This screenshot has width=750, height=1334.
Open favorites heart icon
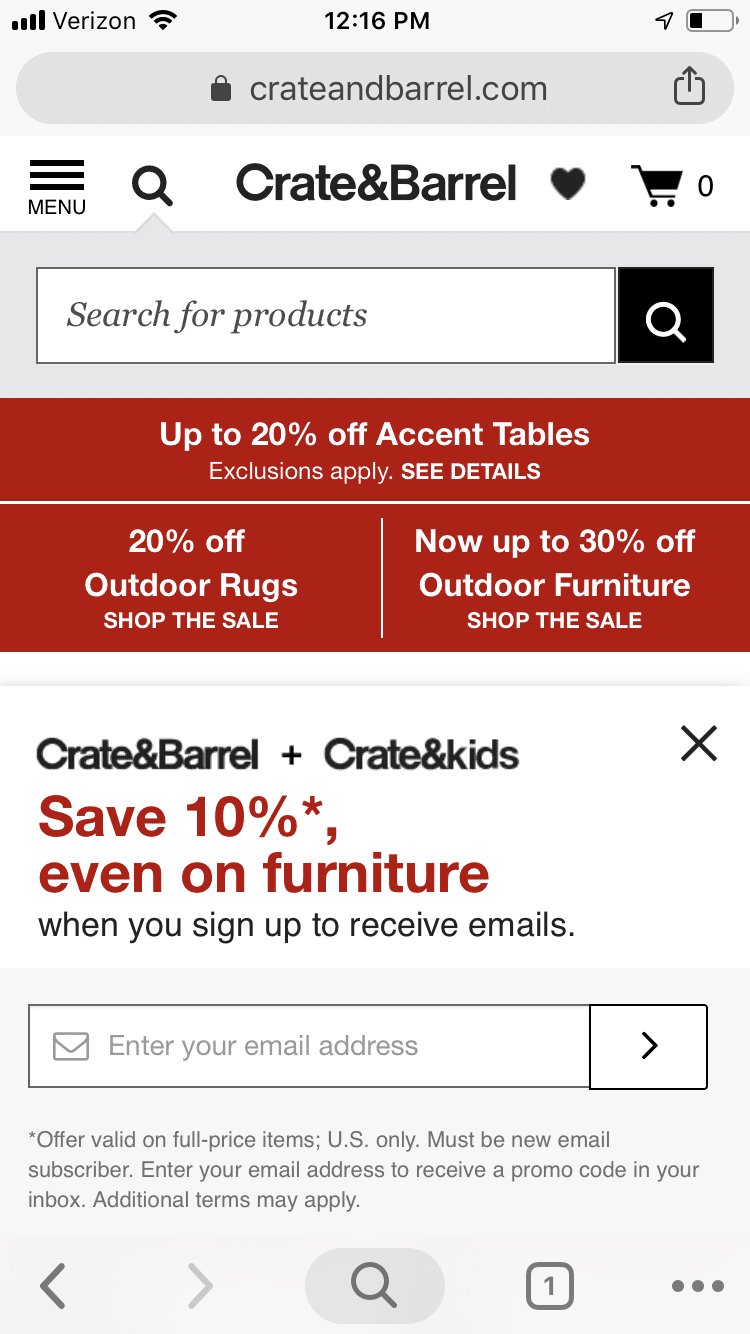[567, 184]
